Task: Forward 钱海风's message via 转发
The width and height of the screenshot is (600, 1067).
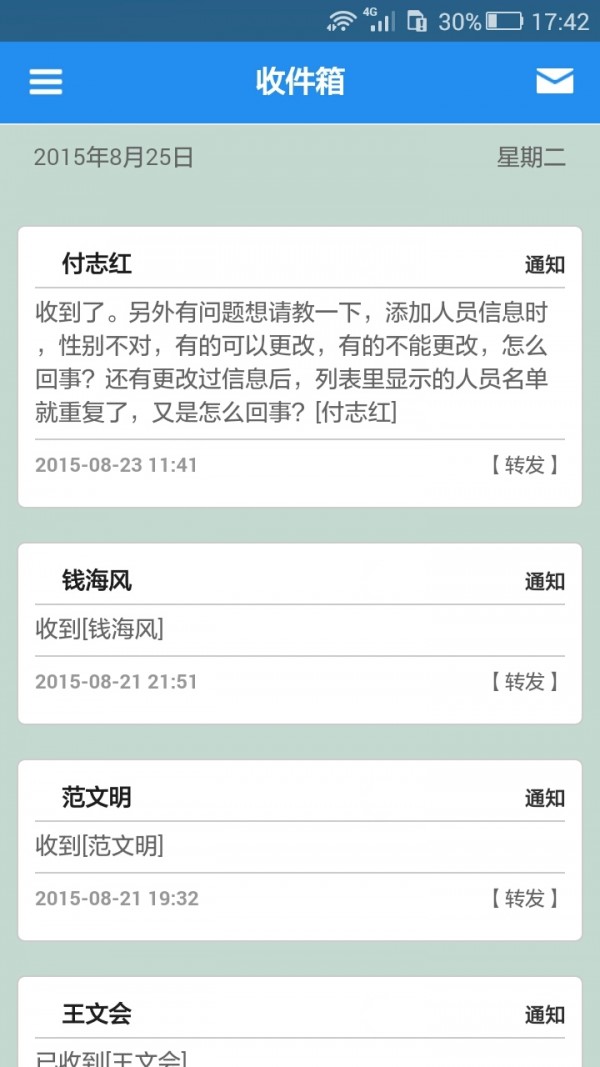Action: point(524,682)
